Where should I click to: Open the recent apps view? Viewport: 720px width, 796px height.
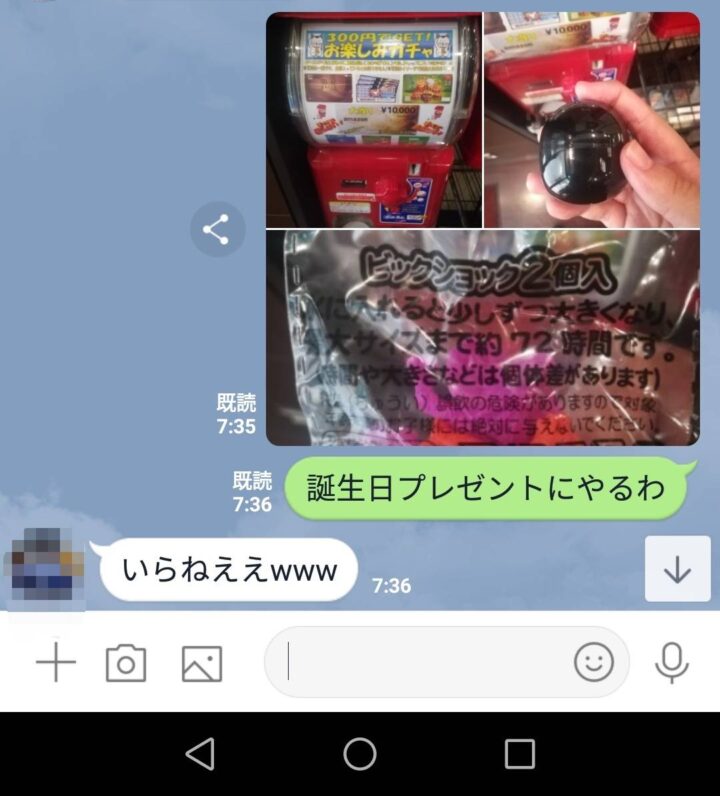pyautogui.click(x=519, y=754)
